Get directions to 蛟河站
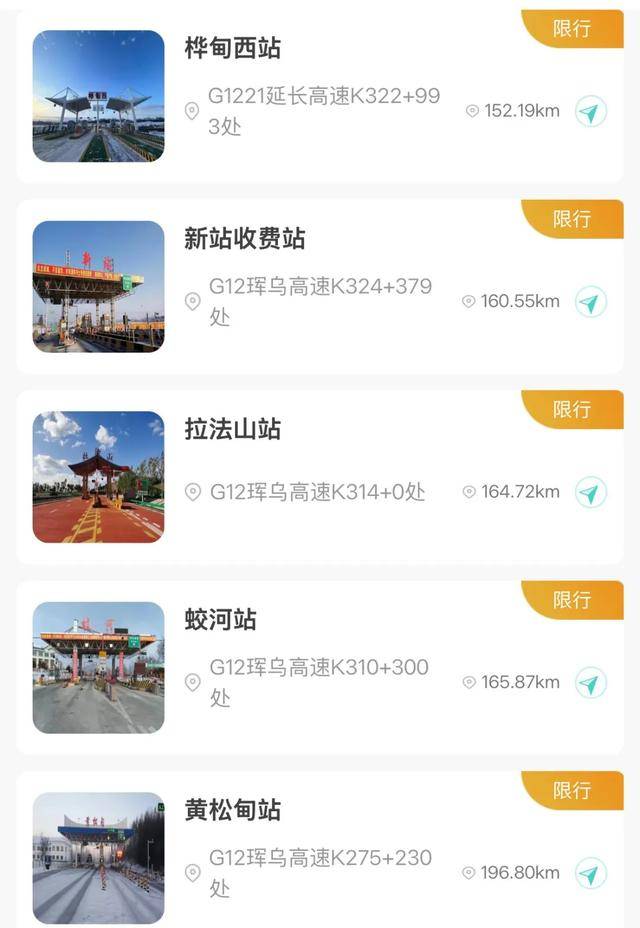The height and width of the screenshot is (928, 640). pos(591,683)
